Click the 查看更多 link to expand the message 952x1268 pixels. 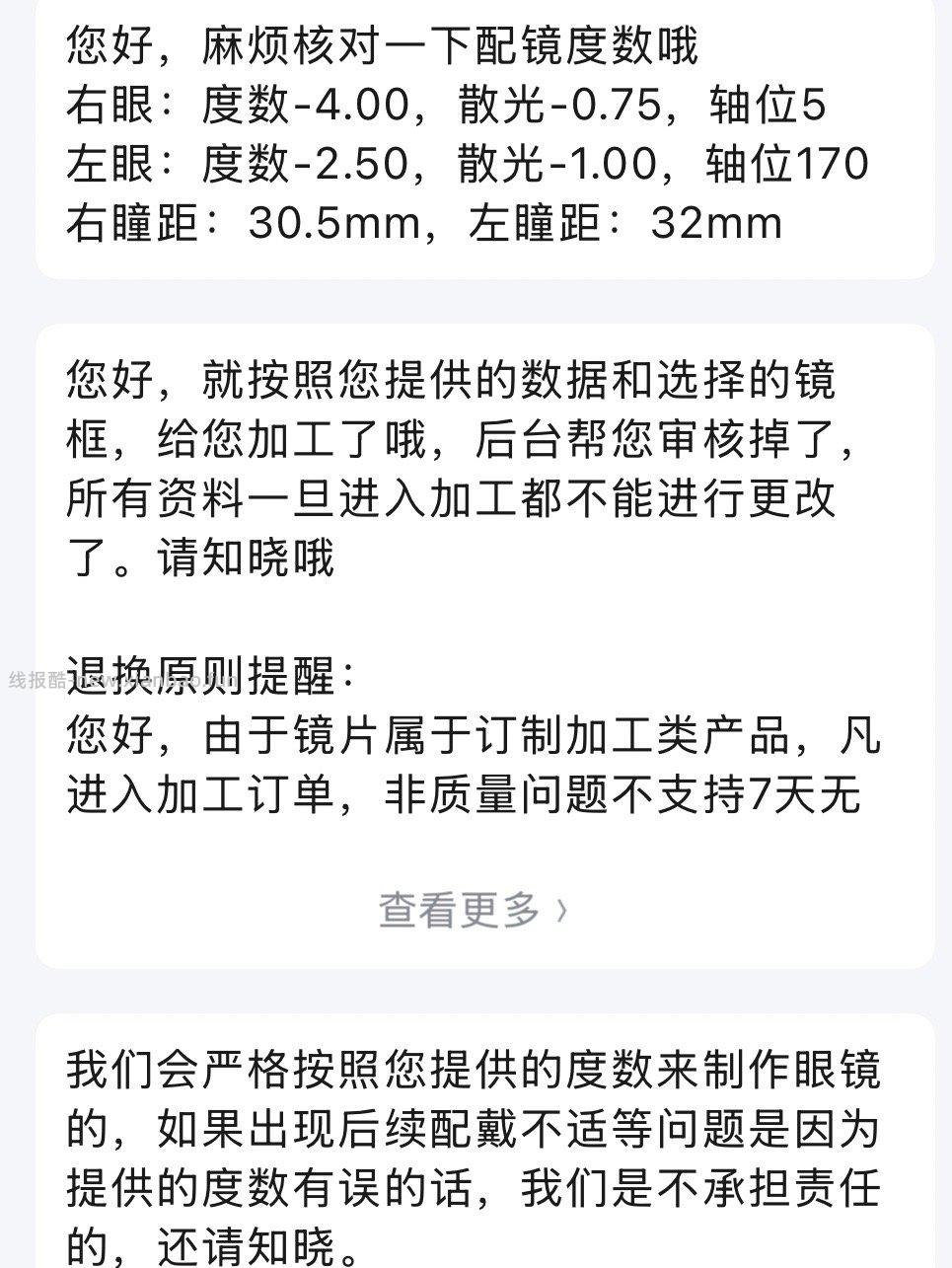point(459,910)
